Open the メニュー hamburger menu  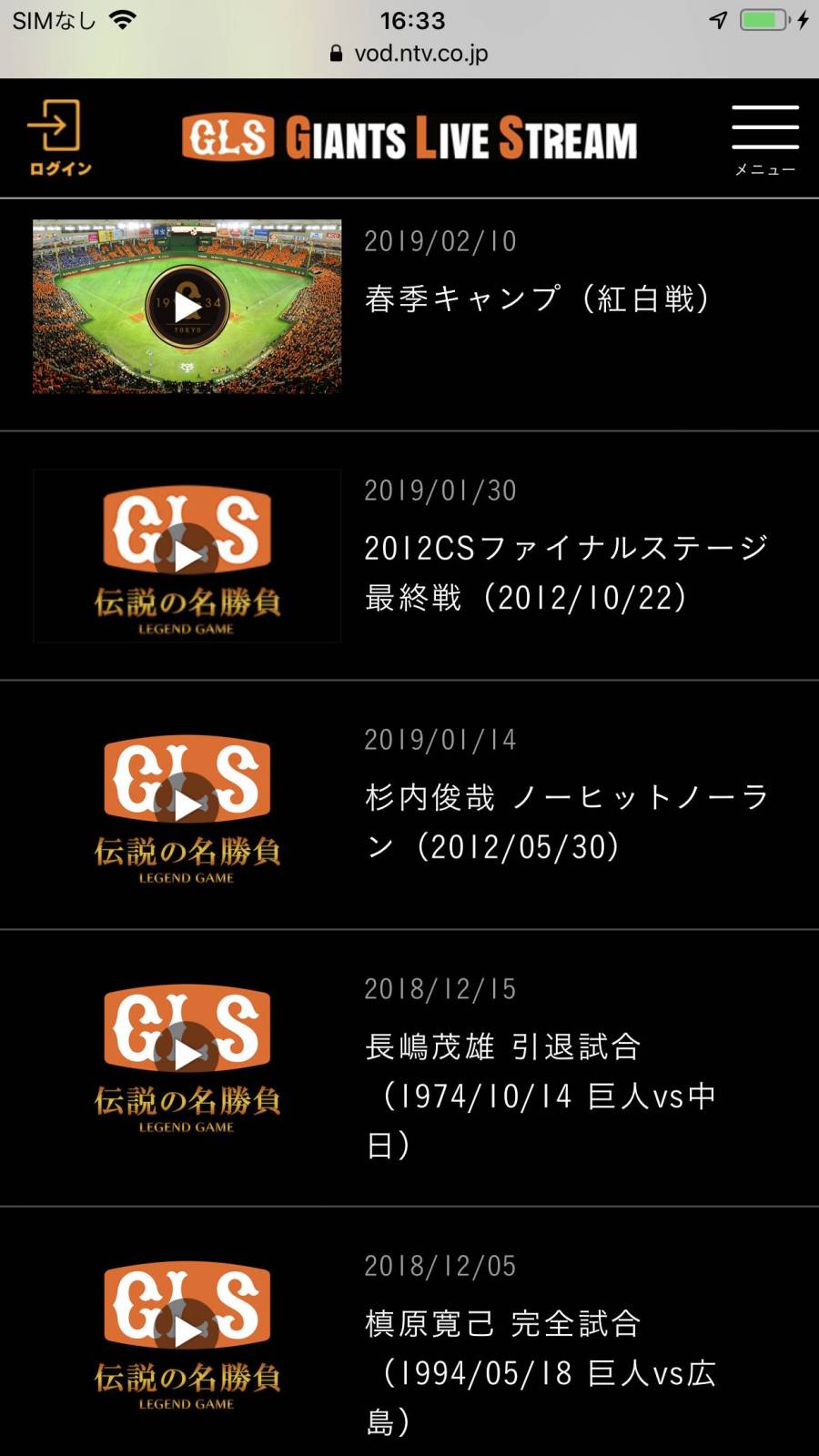[x=764, y=138]
